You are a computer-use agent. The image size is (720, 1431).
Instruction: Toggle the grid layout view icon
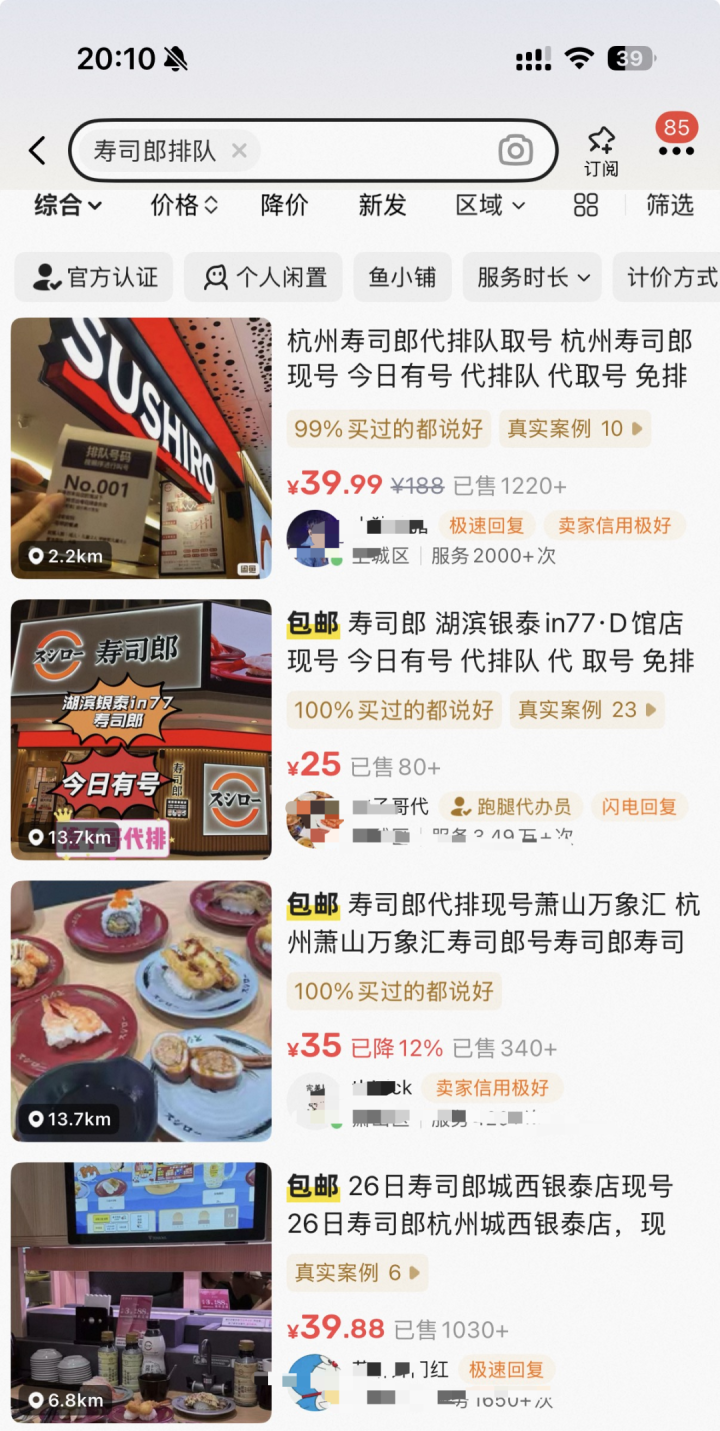pyautogui.click(x=586, y=205)
